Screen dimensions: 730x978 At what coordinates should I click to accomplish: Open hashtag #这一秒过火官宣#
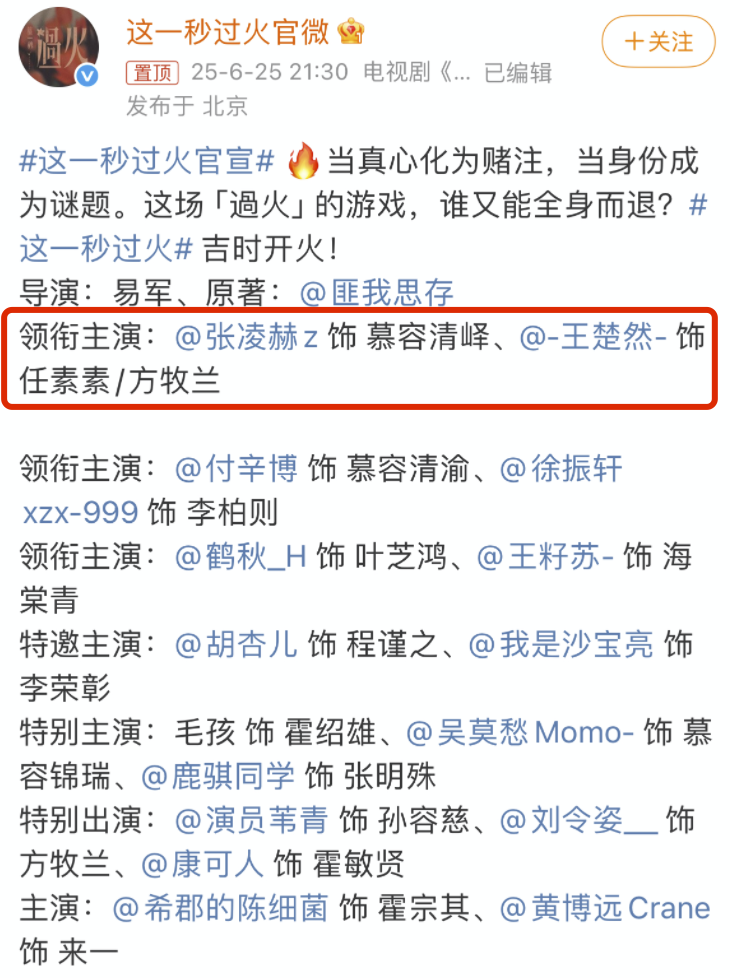pyautogui.click(x=147, y=160)
